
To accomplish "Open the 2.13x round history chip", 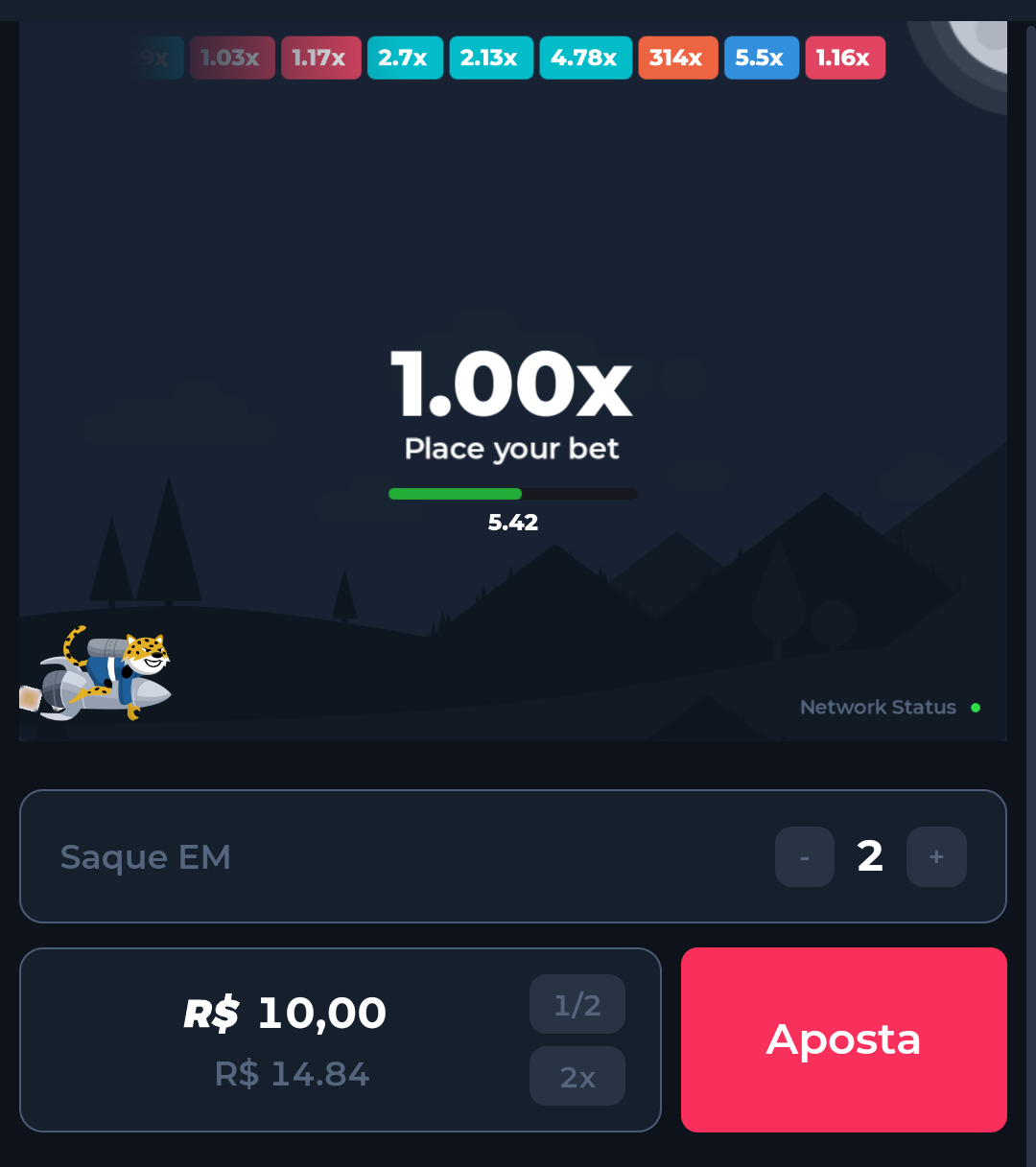I will [x=490, y=58].
